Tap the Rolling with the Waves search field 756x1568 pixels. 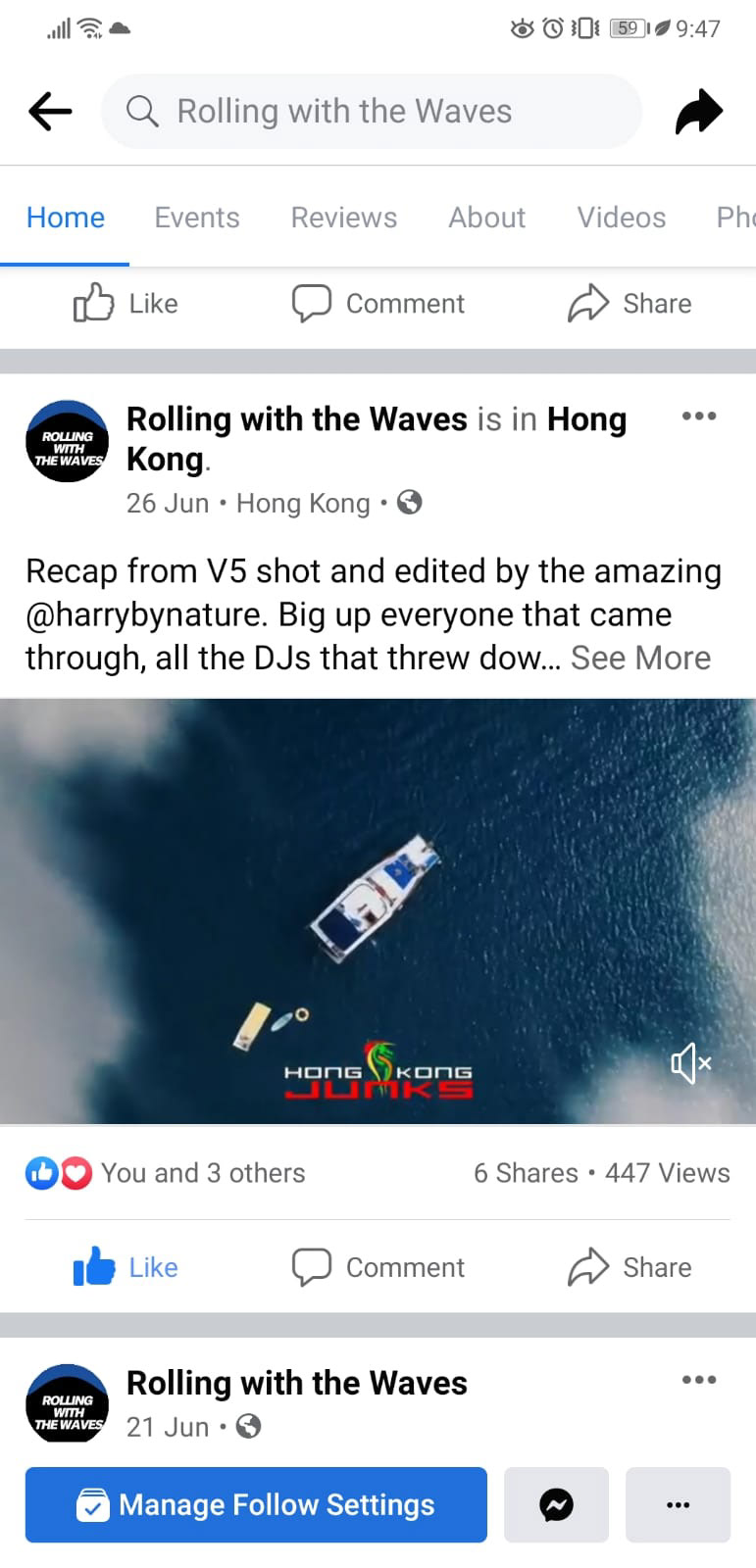click(x=372, y=111)
